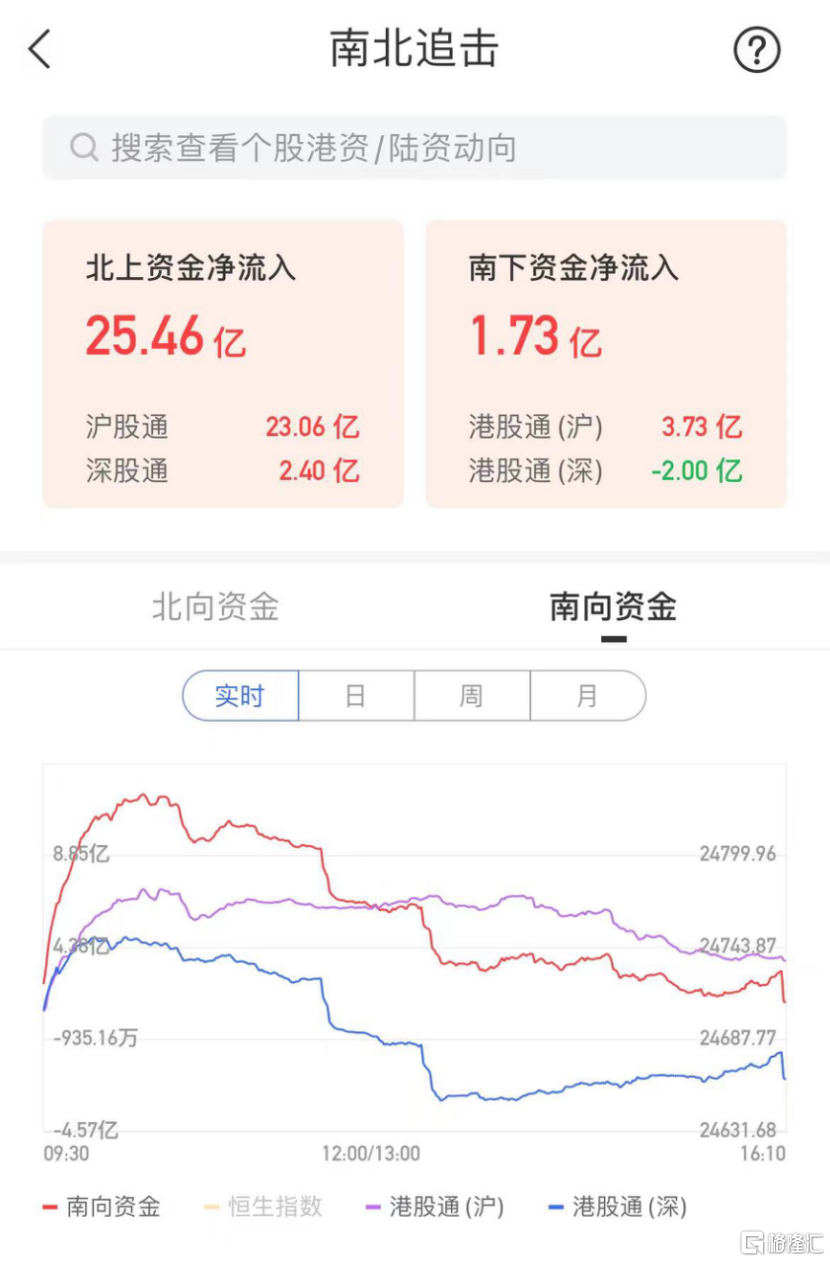Switch chart to 月 view

coord(587,696)
